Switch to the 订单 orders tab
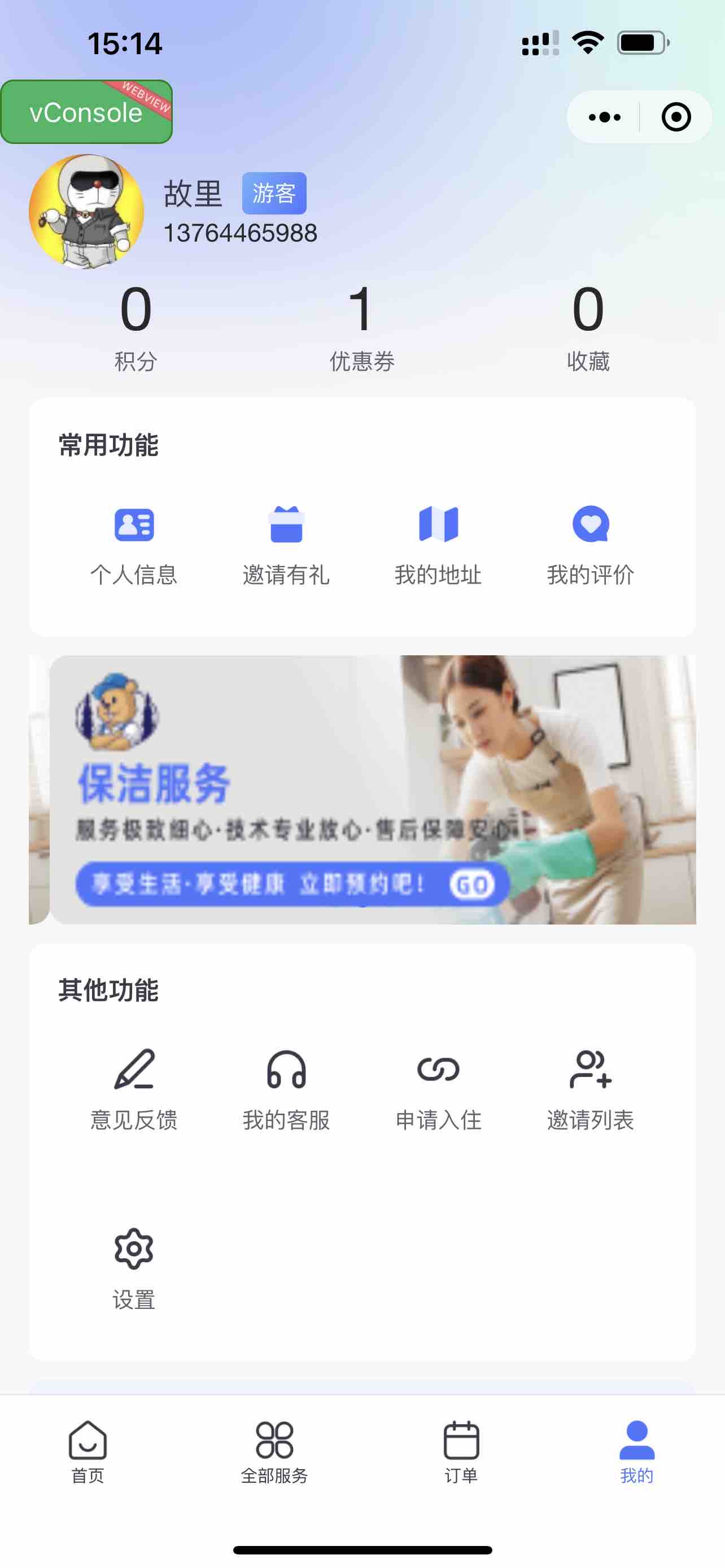The height and width of the screenshot is (1568, 725). click(x=461, y=1451)
